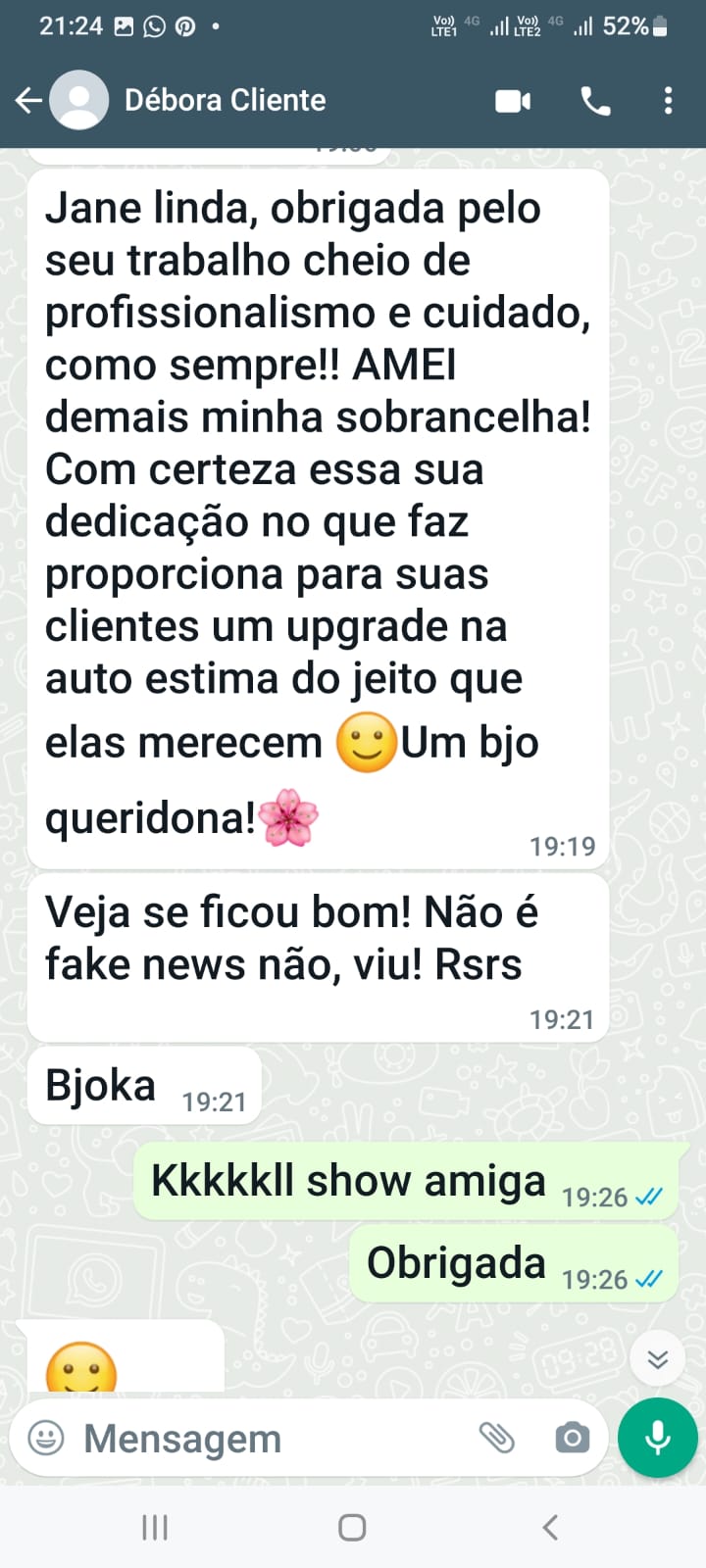Go to the system home screen
The width and height of the screenshot is (706, 1568).
[x=352, y=1527]
